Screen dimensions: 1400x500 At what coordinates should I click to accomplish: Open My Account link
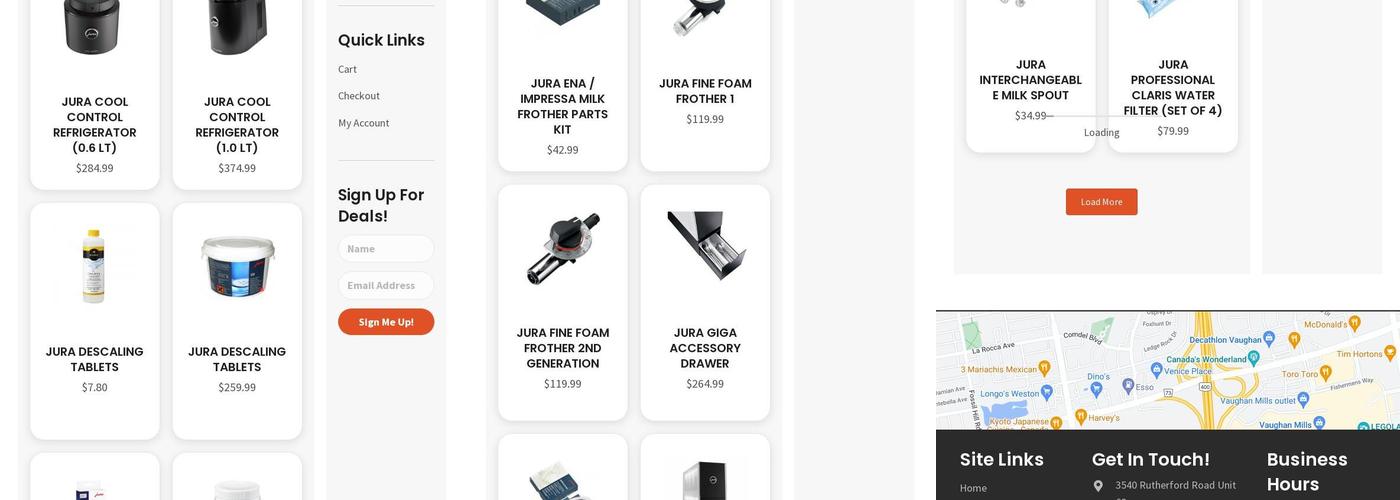(364, 123)
